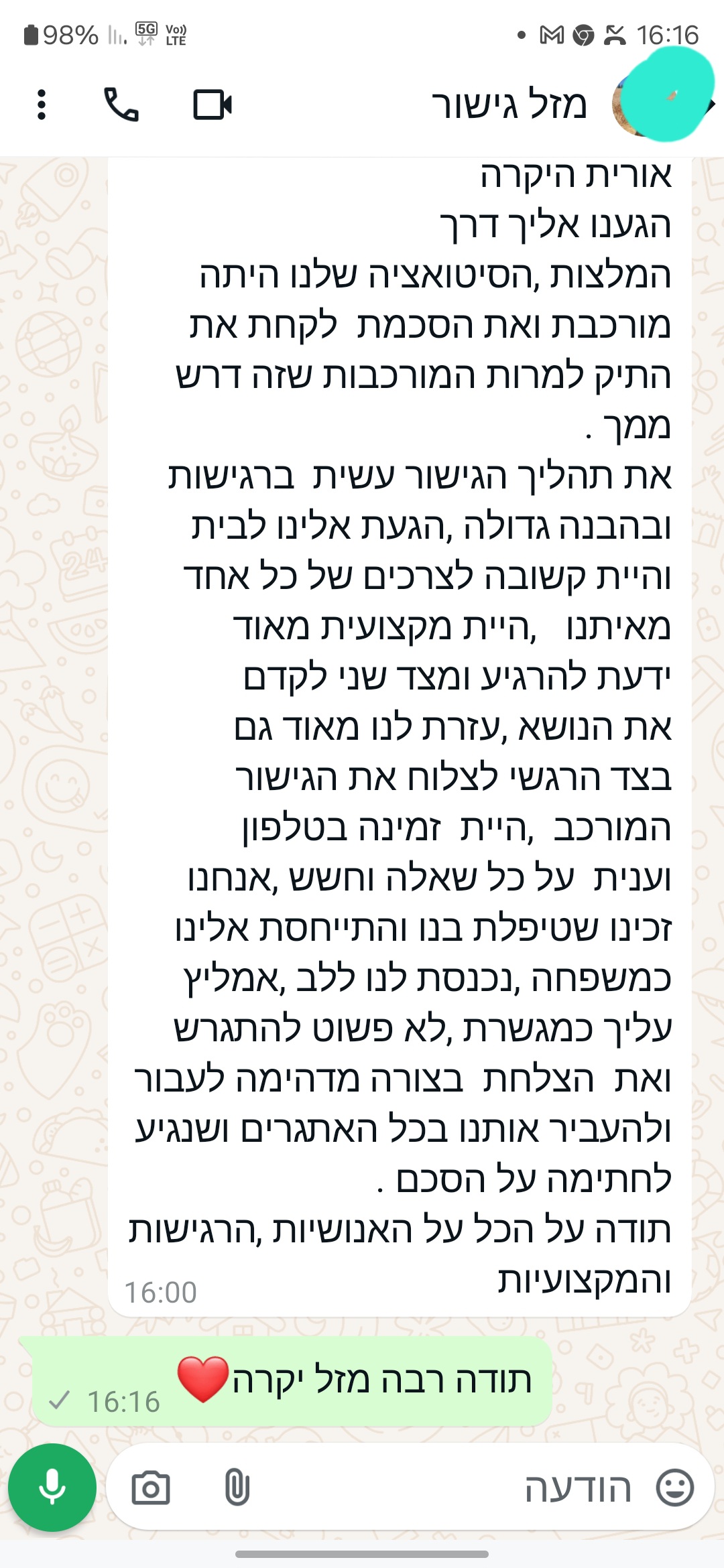The image size is (724, 1568).
Task: Open the three-dot overflow menu
Action: point(42,105)
